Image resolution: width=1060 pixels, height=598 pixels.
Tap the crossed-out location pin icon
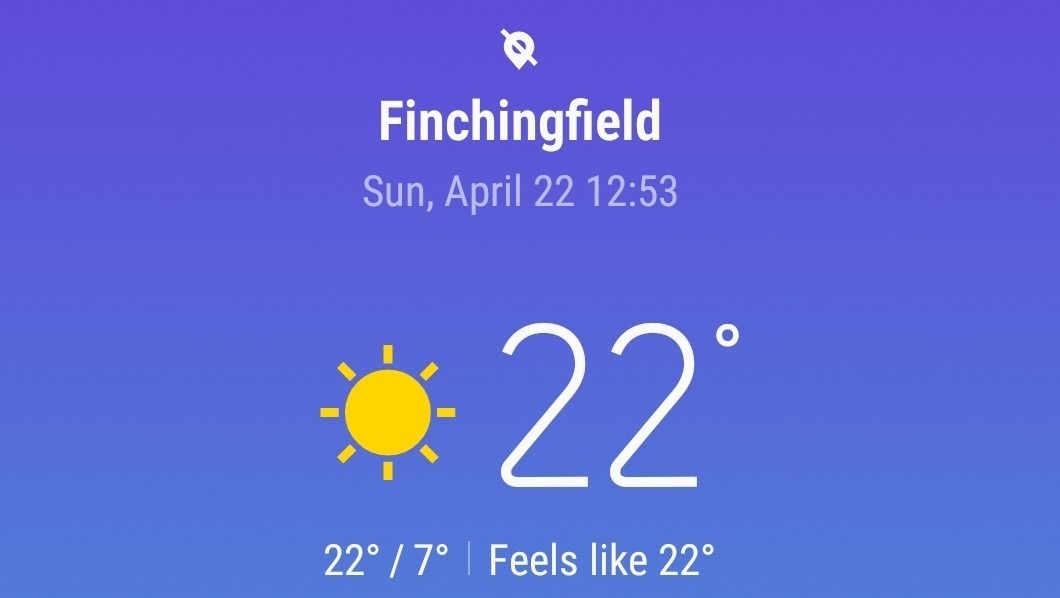pos(519,47)
